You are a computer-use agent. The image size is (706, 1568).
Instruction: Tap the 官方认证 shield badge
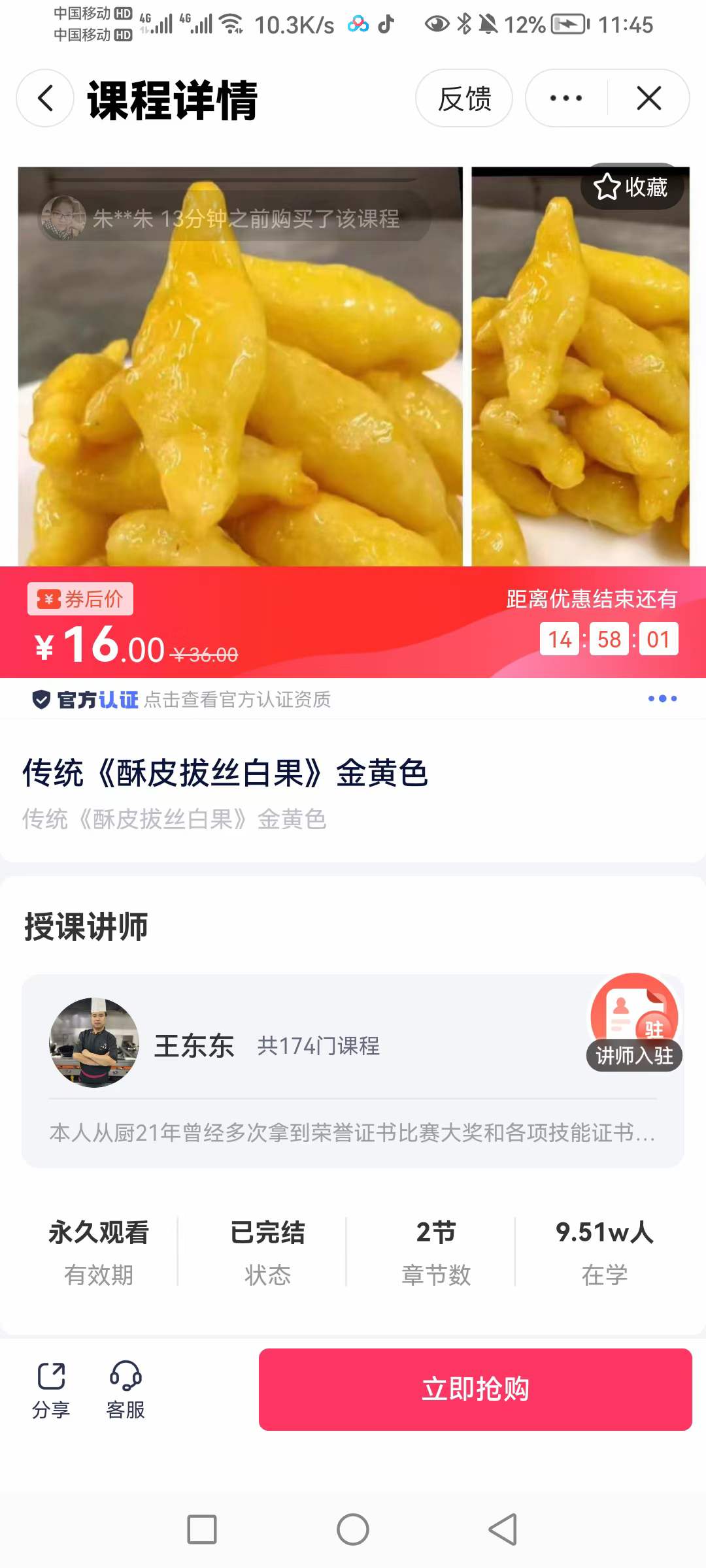point(42,700)
